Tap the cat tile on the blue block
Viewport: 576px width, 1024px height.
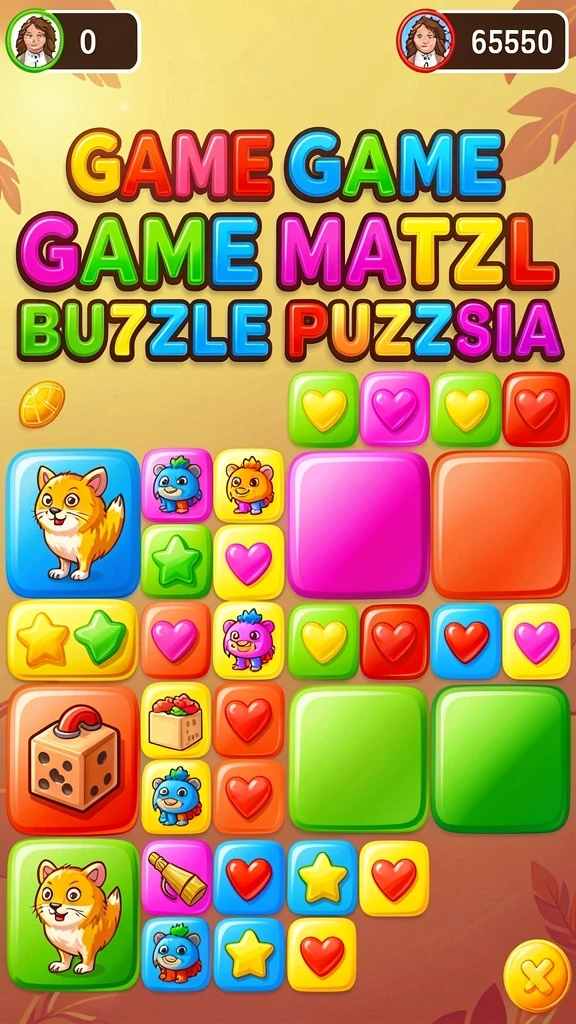(73, 523)
